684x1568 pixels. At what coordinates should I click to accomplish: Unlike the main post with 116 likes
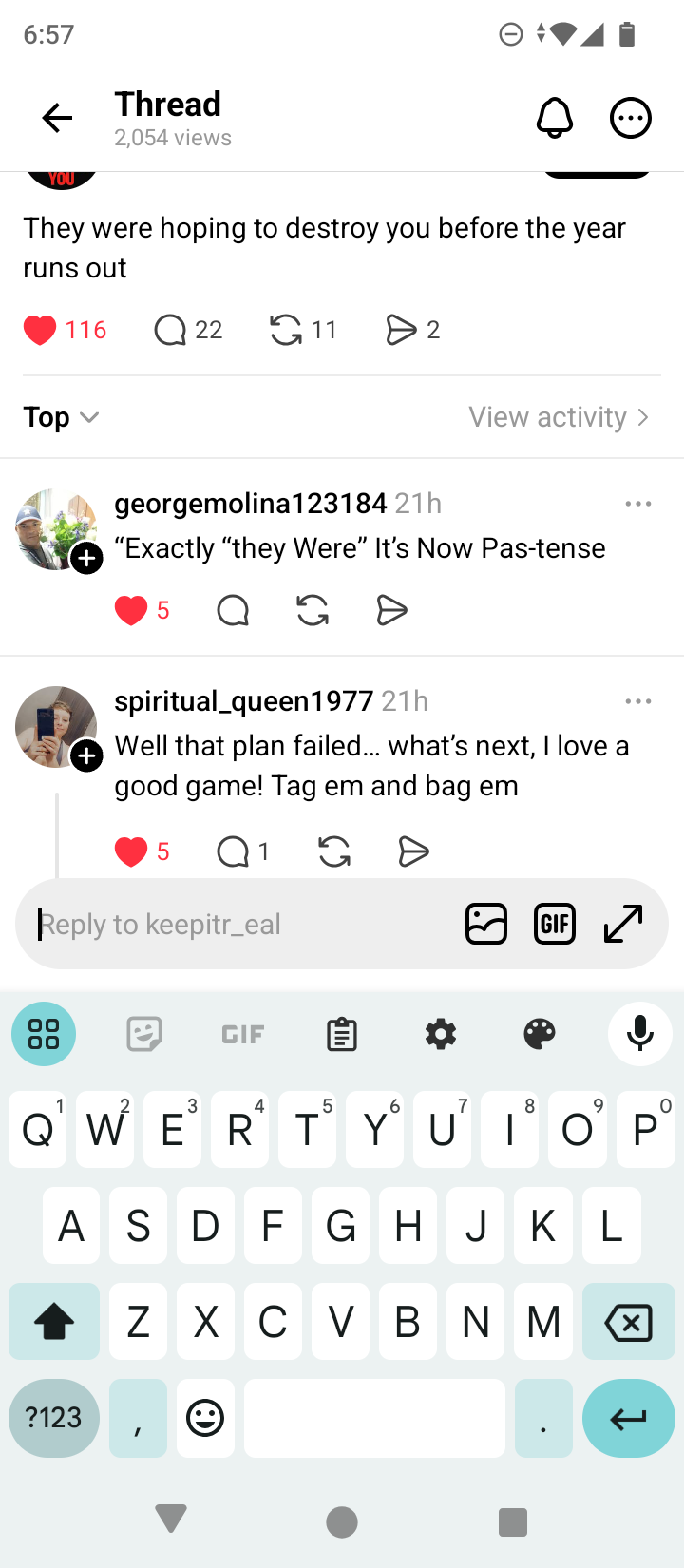click(40, 330)
